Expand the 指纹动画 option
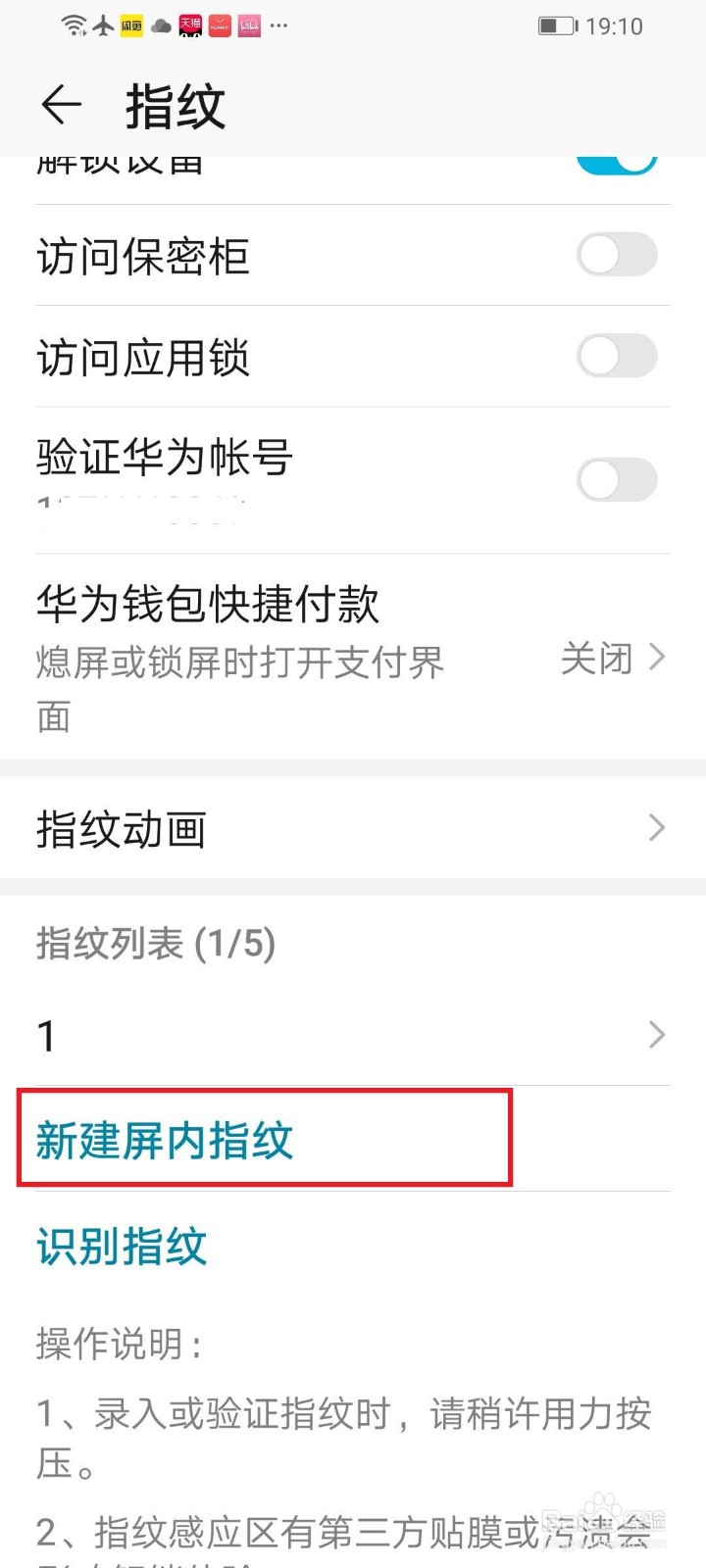The height and width of the screenshot is (1568, 706). (x=656, y=828)
